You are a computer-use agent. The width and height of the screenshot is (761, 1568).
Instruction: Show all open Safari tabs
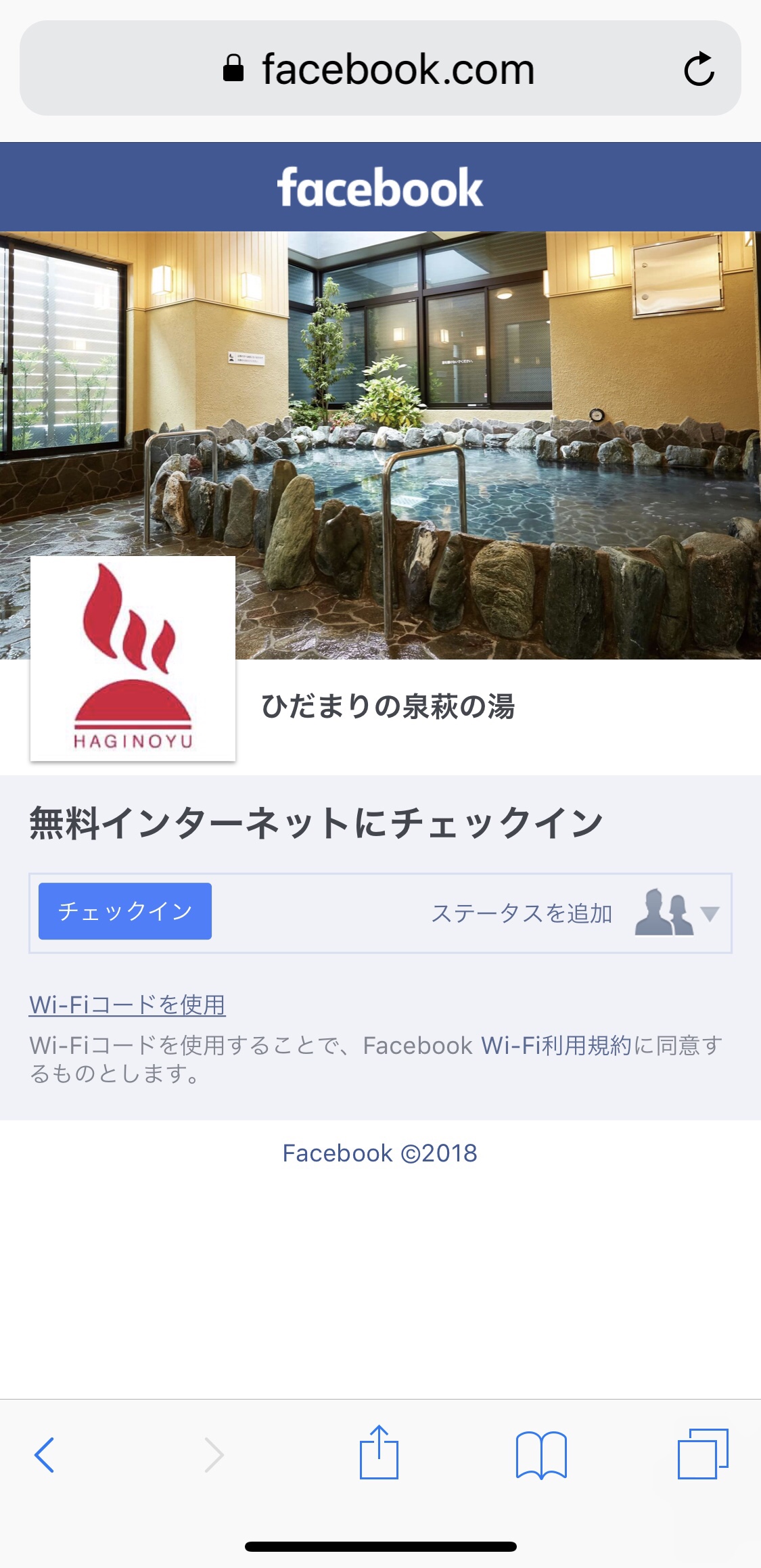[703, 1454]
